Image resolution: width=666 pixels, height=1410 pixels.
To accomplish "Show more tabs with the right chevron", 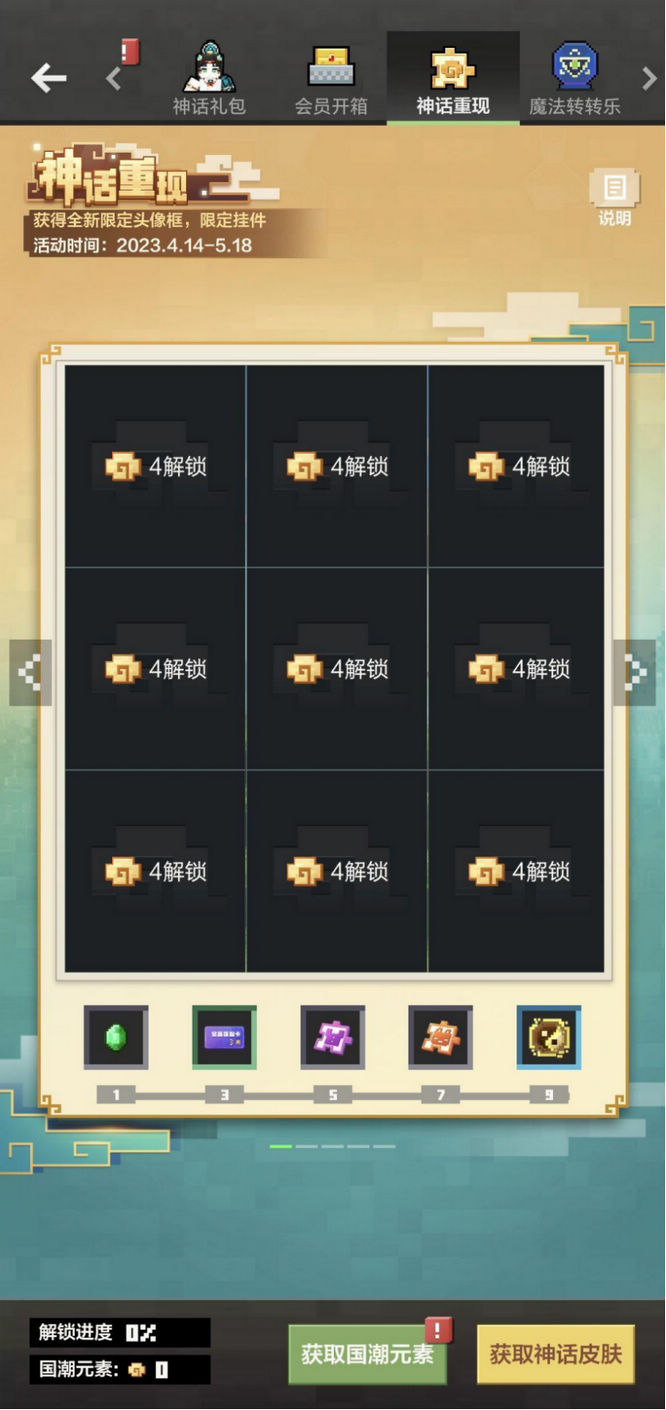I will (x=647, y=78).
